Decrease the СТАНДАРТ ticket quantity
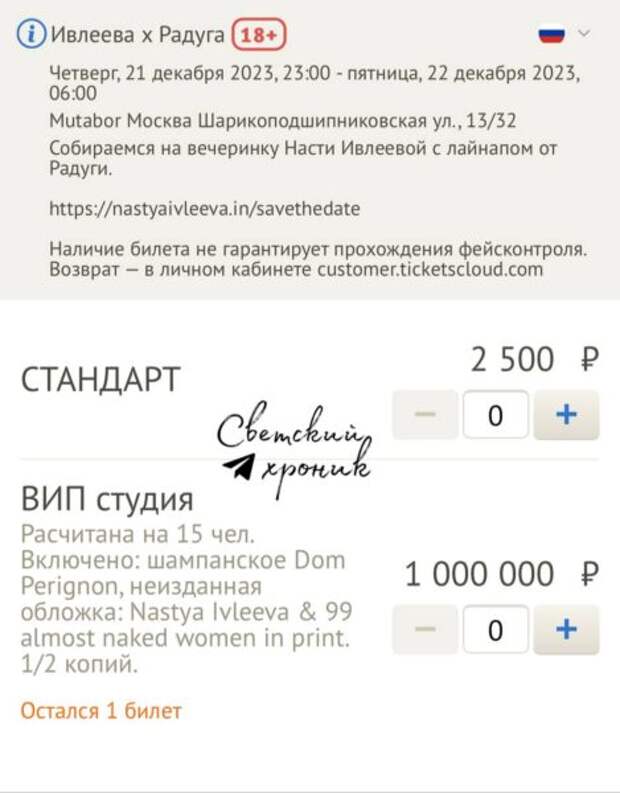 point(425,414)
